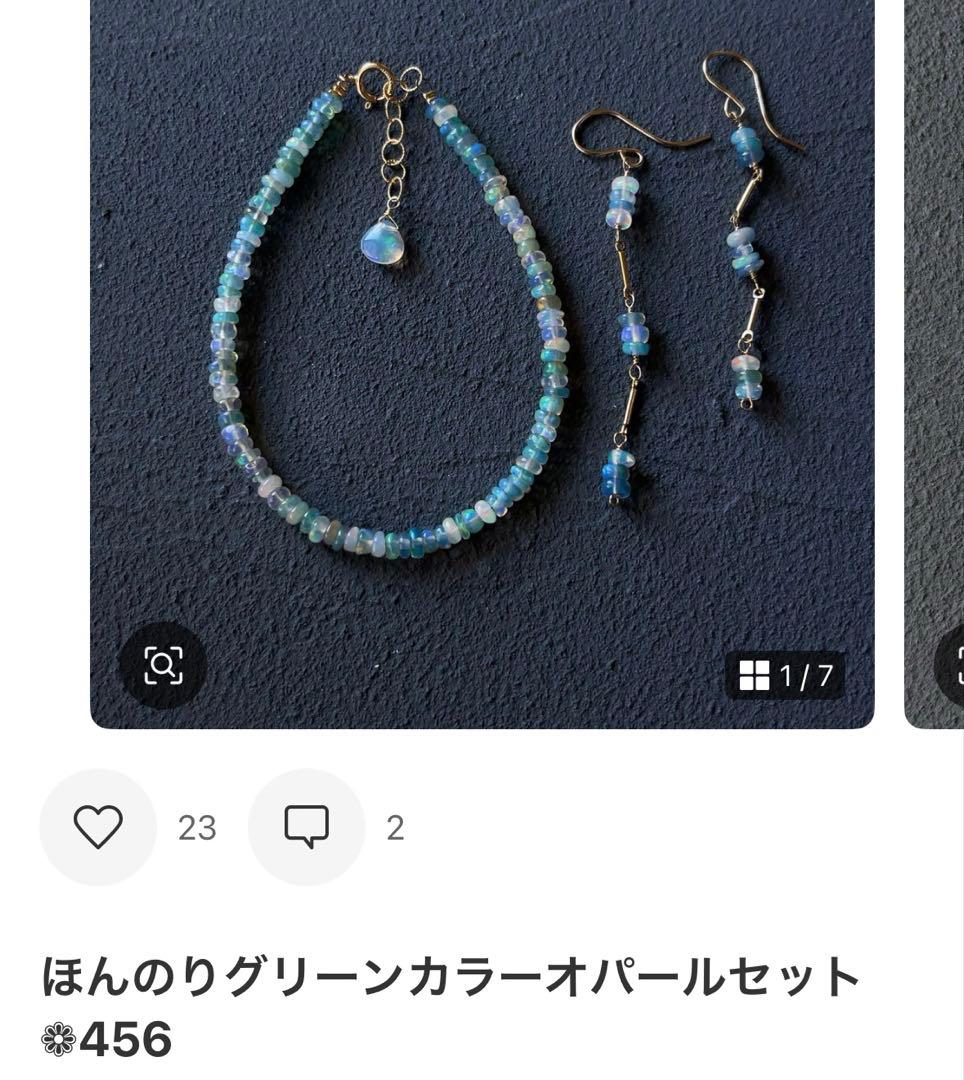This screenshot has height=1080, width=964.
Task: Tap the comment count "2"
Action: pos(394,826)
